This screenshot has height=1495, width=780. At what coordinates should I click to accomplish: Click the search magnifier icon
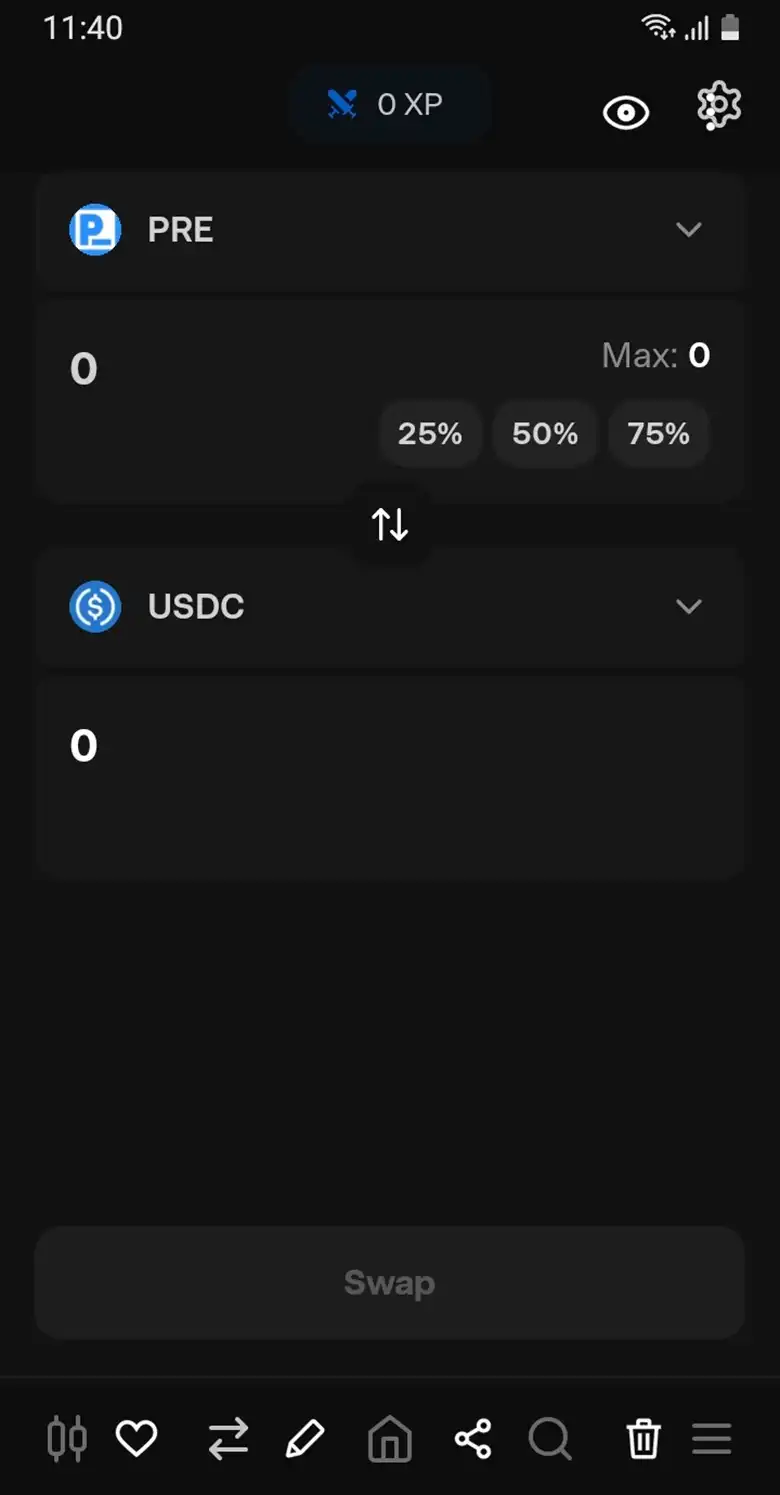(x=550, y=1439)
